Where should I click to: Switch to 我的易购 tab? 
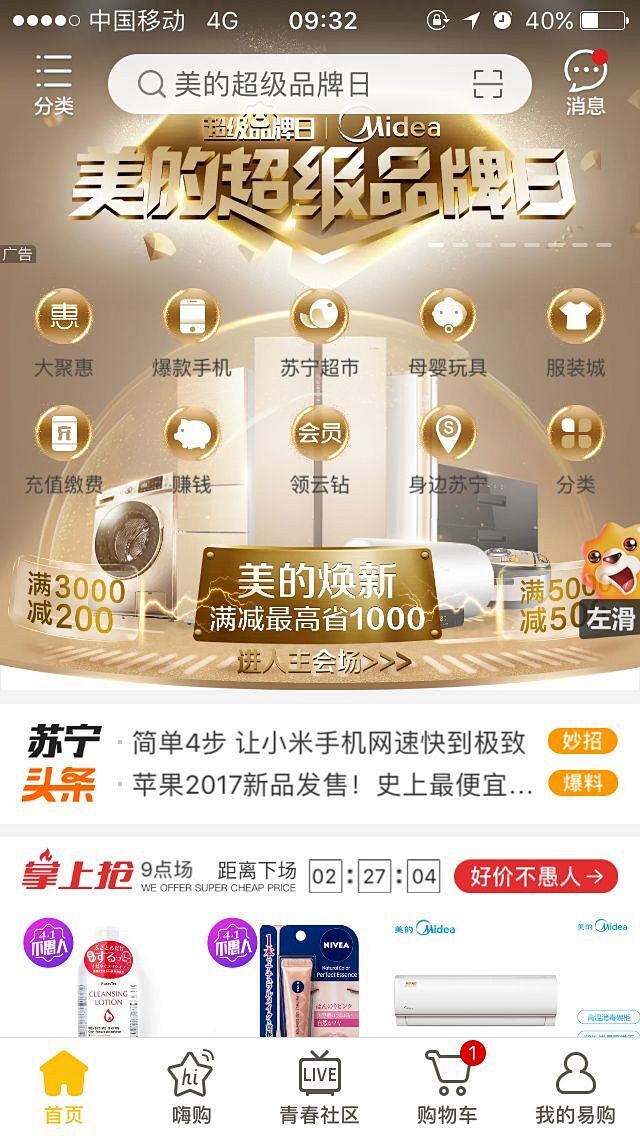pyautogui.click(x=575, y=1087)
